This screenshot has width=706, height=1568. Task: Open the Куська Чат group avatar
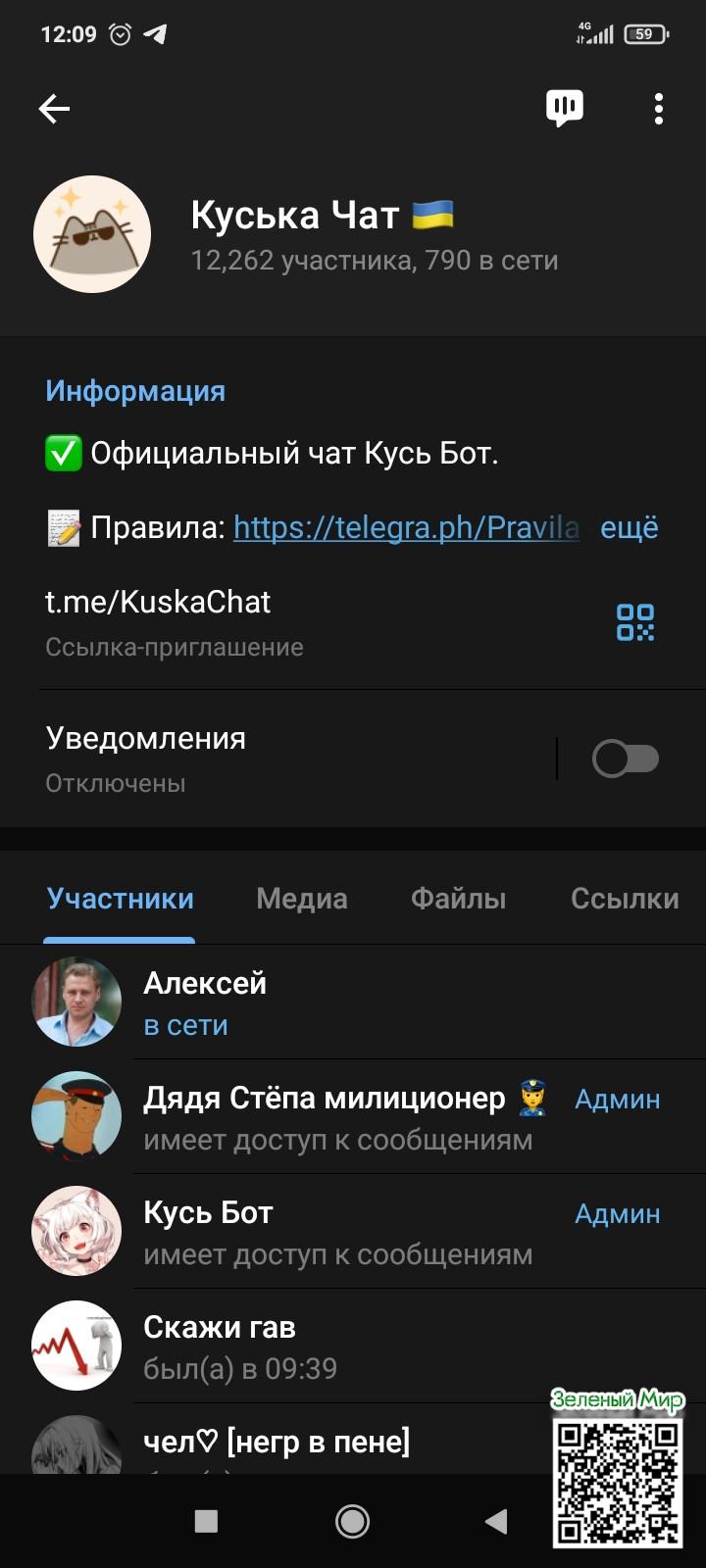pyautogui.click(x=92, y=234)
